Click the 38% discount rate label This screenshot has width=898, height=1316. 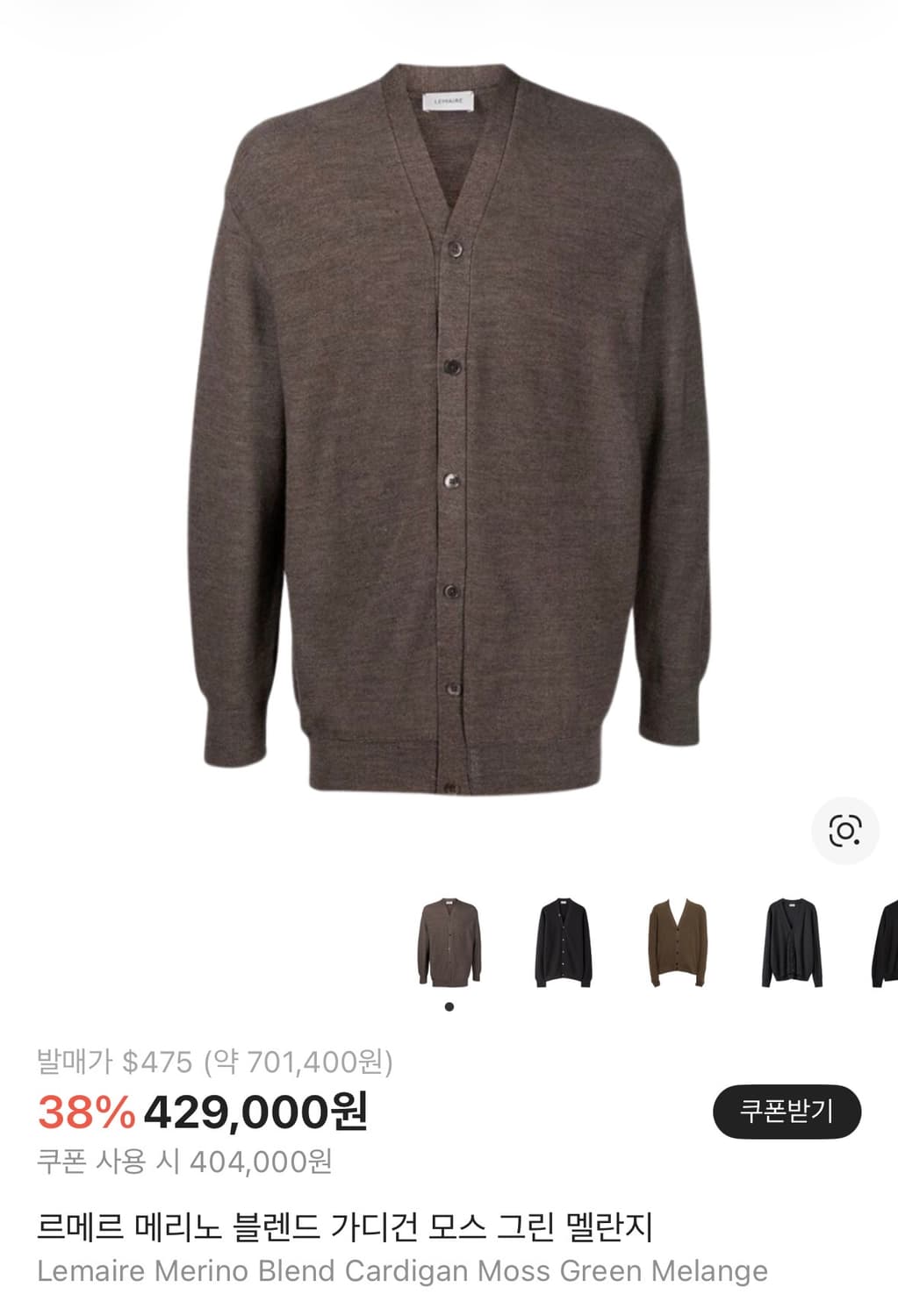(x=84, y=1111)
